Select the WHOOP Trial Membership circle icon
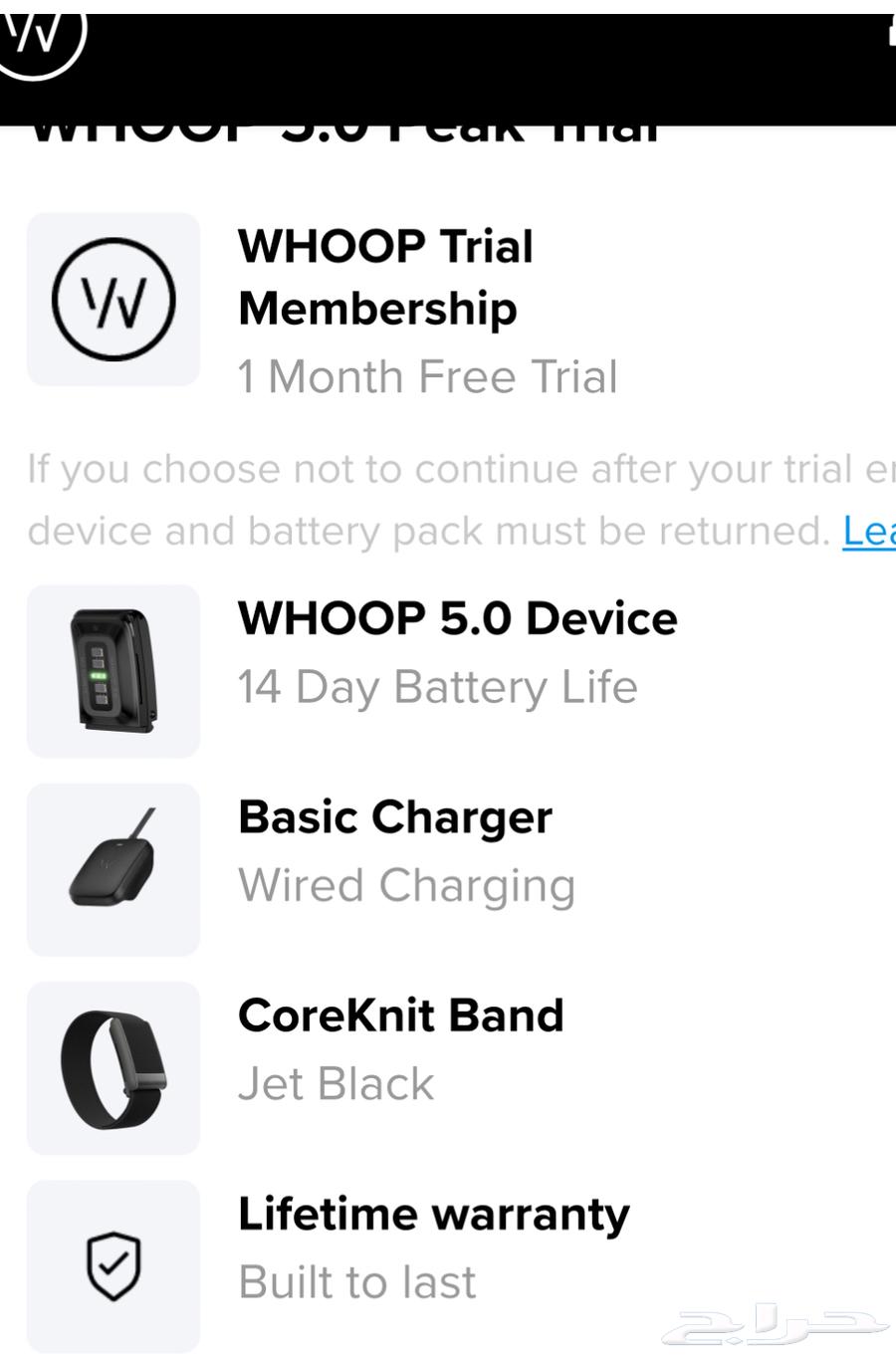Viewport: 896px width, 1358px height. pyautogui.click(x=112, y=299)
